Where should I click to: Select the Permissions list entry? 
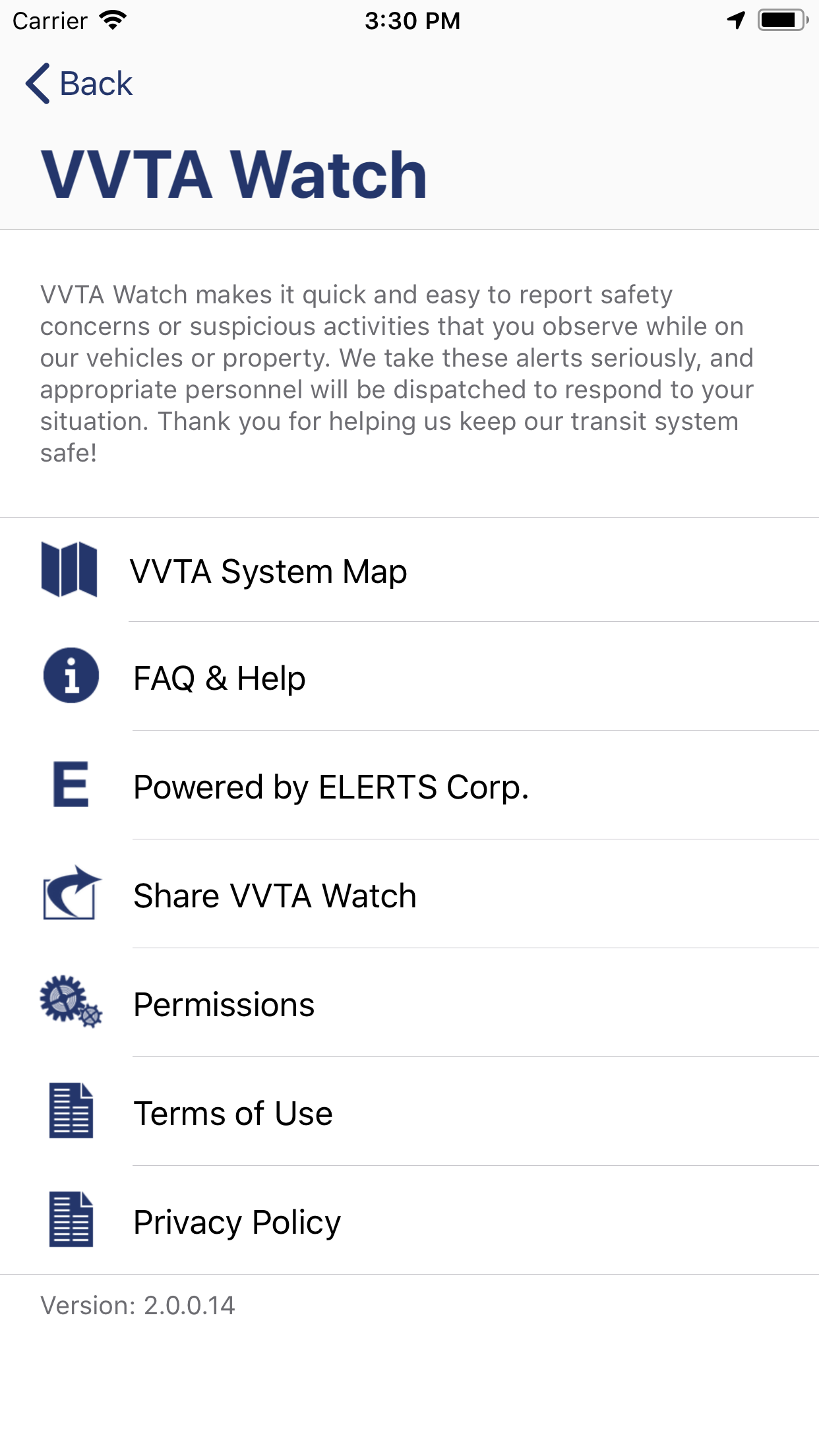click(224, 1003)
